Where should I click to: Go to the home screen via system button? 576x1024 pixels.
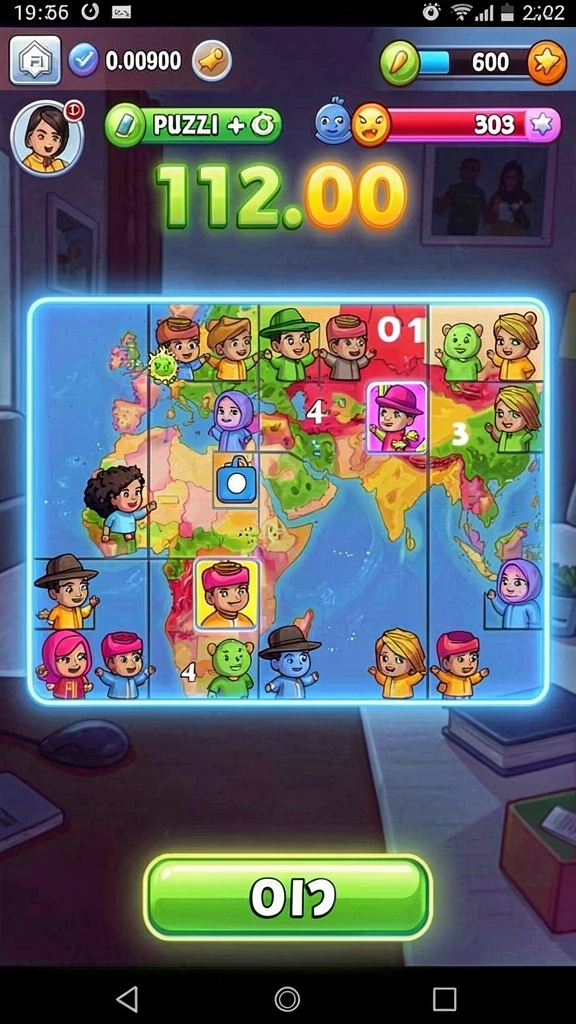(287, 999)
